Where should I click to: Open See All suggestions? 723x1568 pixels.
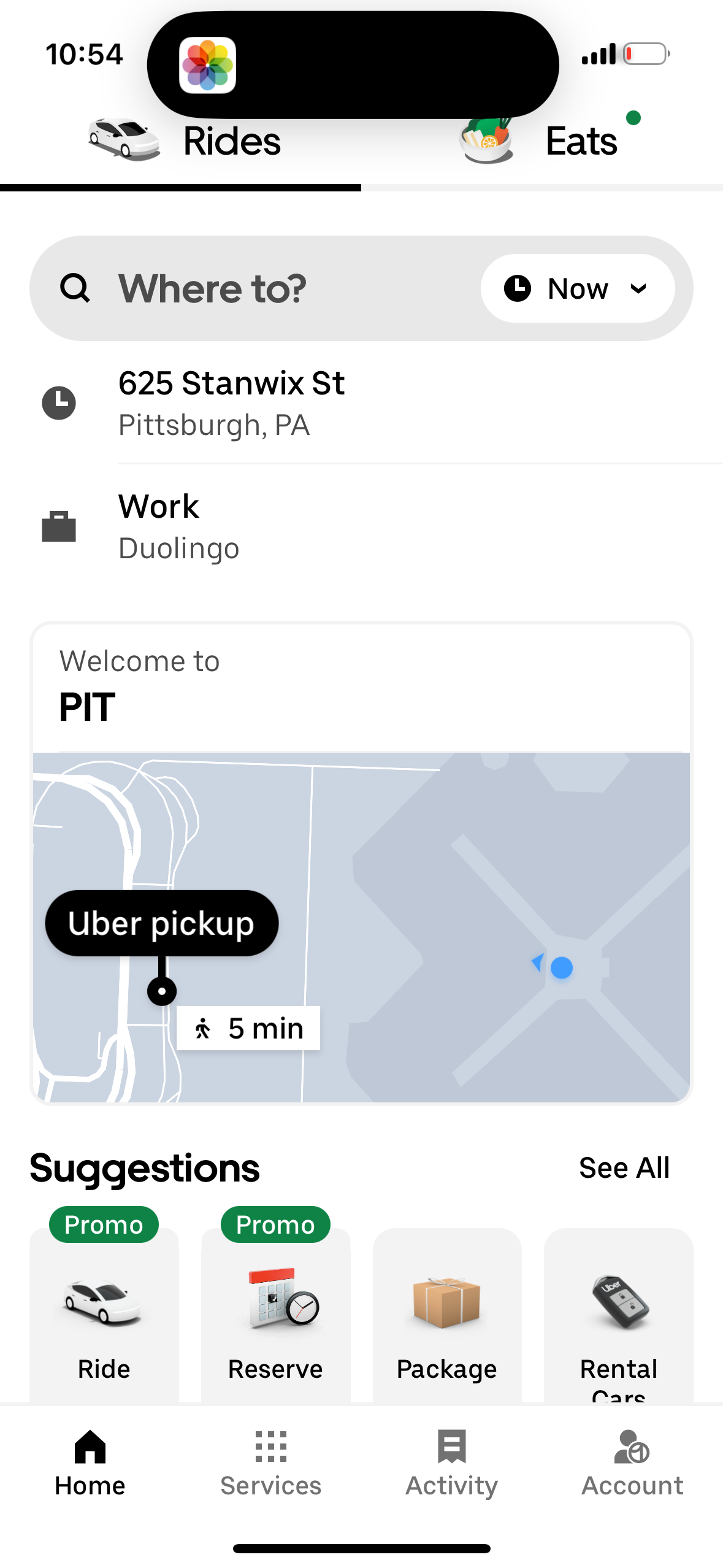pyautogui.click(x=624, y=1167)
